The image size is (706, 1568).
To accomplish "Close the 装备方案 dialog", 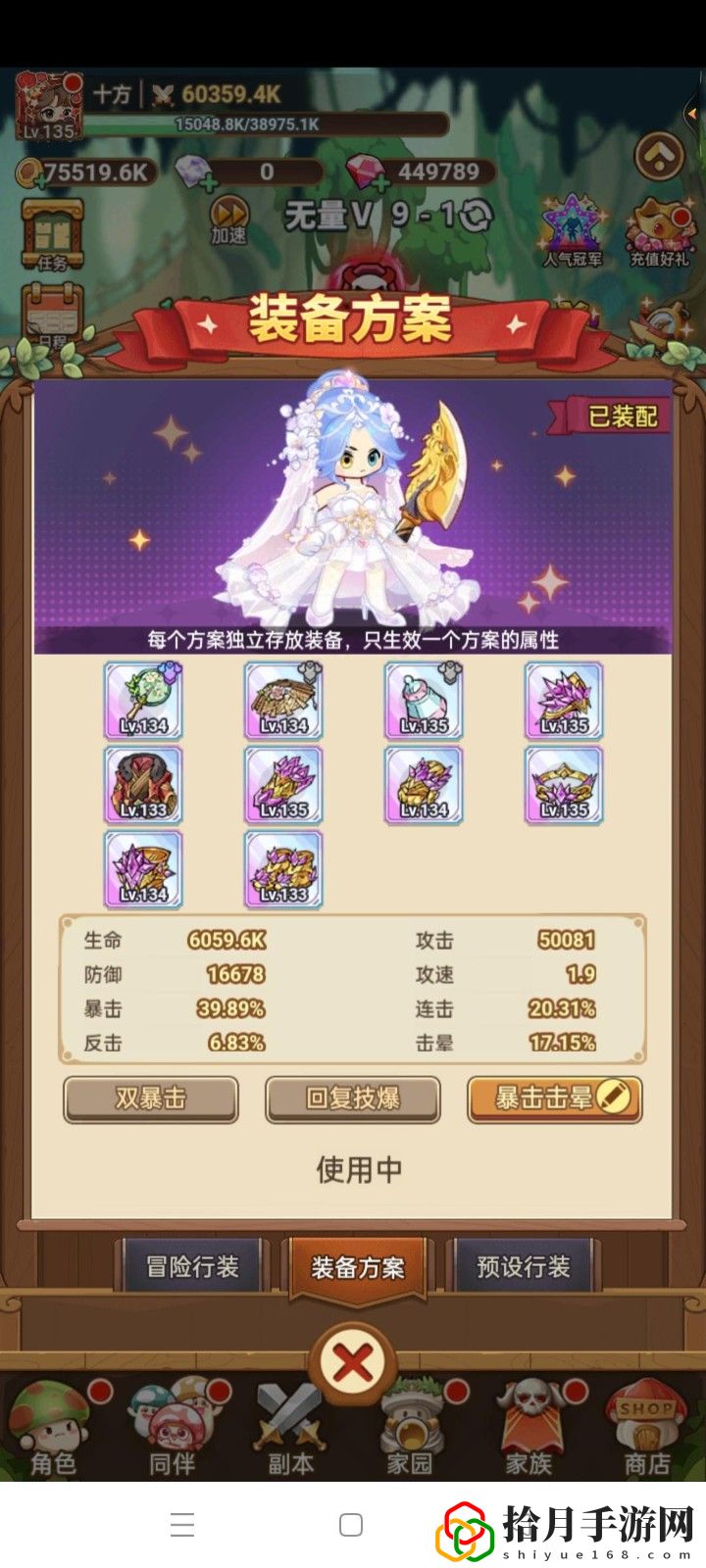I will click(353, 1362).
